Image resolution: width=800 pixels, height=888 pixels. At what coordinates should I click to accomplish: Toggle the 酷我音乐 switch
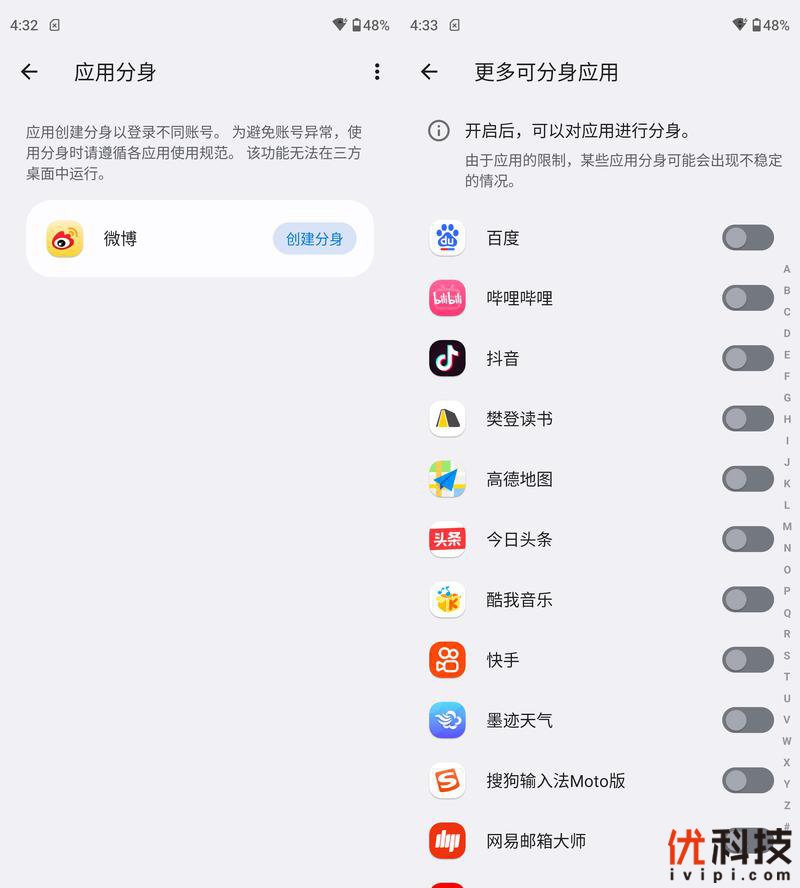(x=747, y=600)
